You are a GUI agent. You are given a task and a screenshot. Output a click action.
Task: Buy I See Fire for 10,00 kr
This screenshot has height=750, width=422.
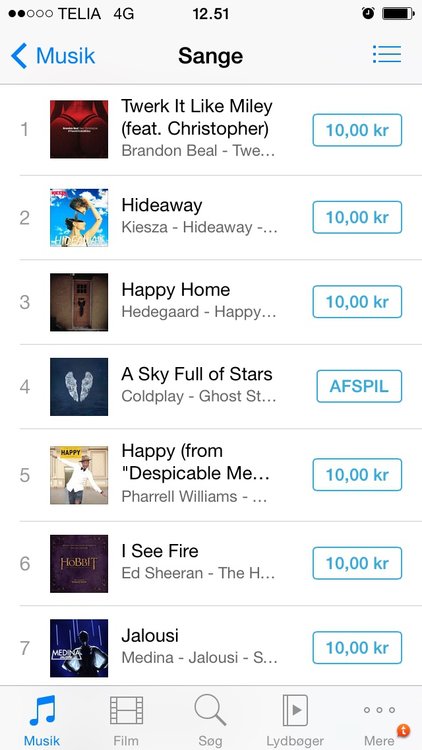click(357, 563)
